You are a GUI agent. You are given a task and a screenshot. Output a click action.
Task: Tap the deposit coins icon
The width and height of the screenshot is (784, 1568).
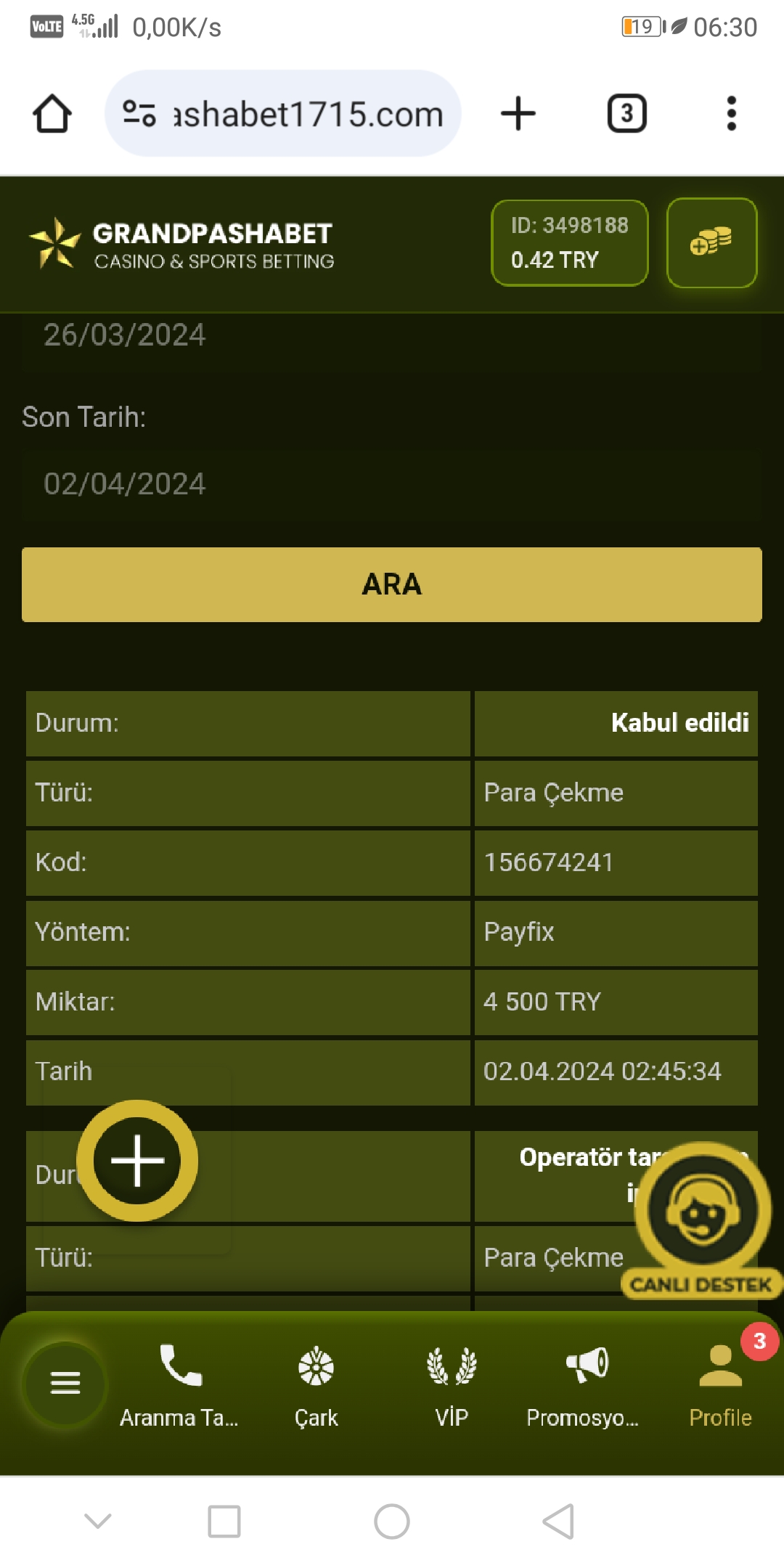tap(711, 242)
